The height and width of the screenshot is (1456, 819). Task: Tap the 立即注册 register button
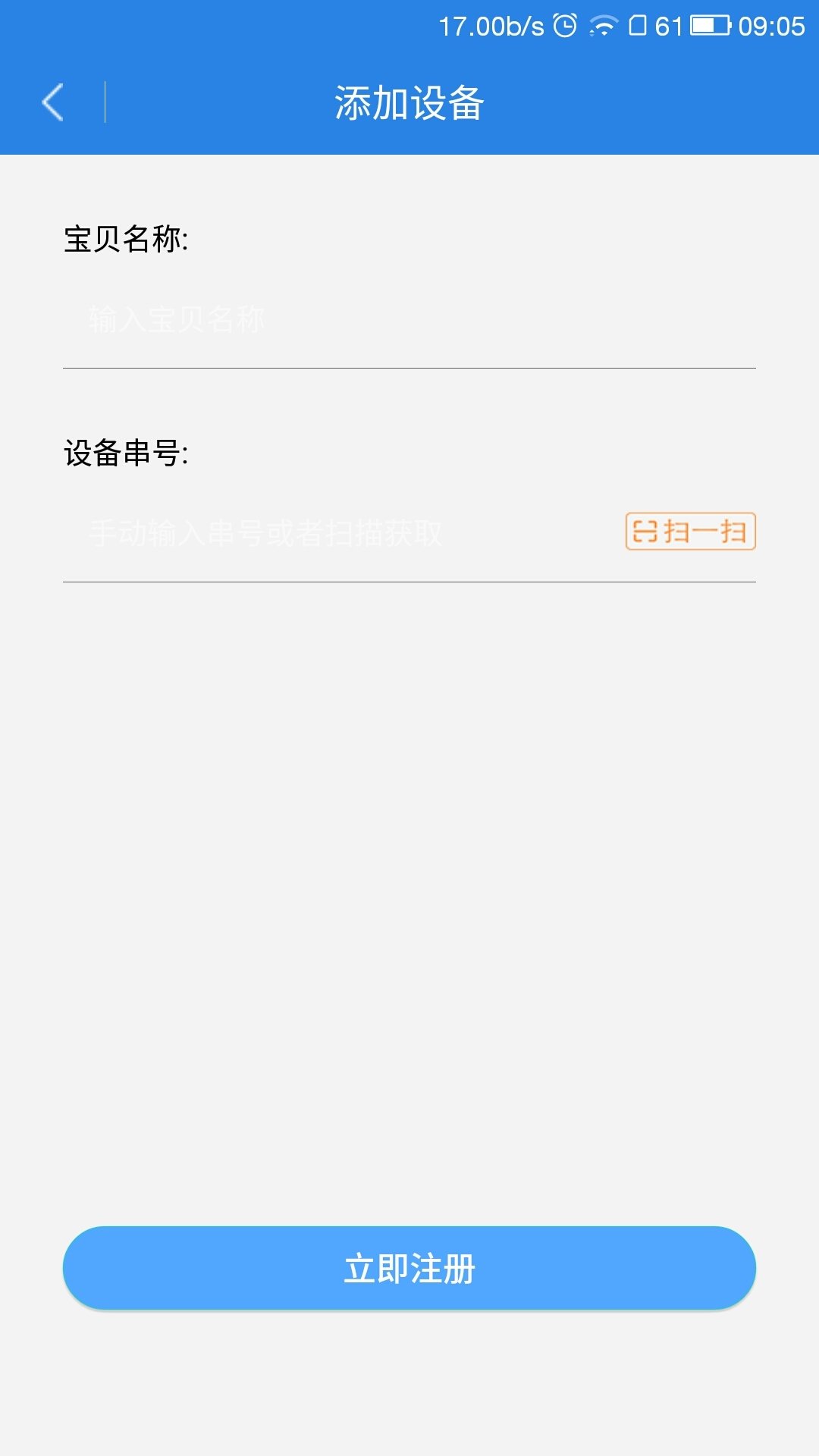pyautogui.click(x=409, y=1269)
